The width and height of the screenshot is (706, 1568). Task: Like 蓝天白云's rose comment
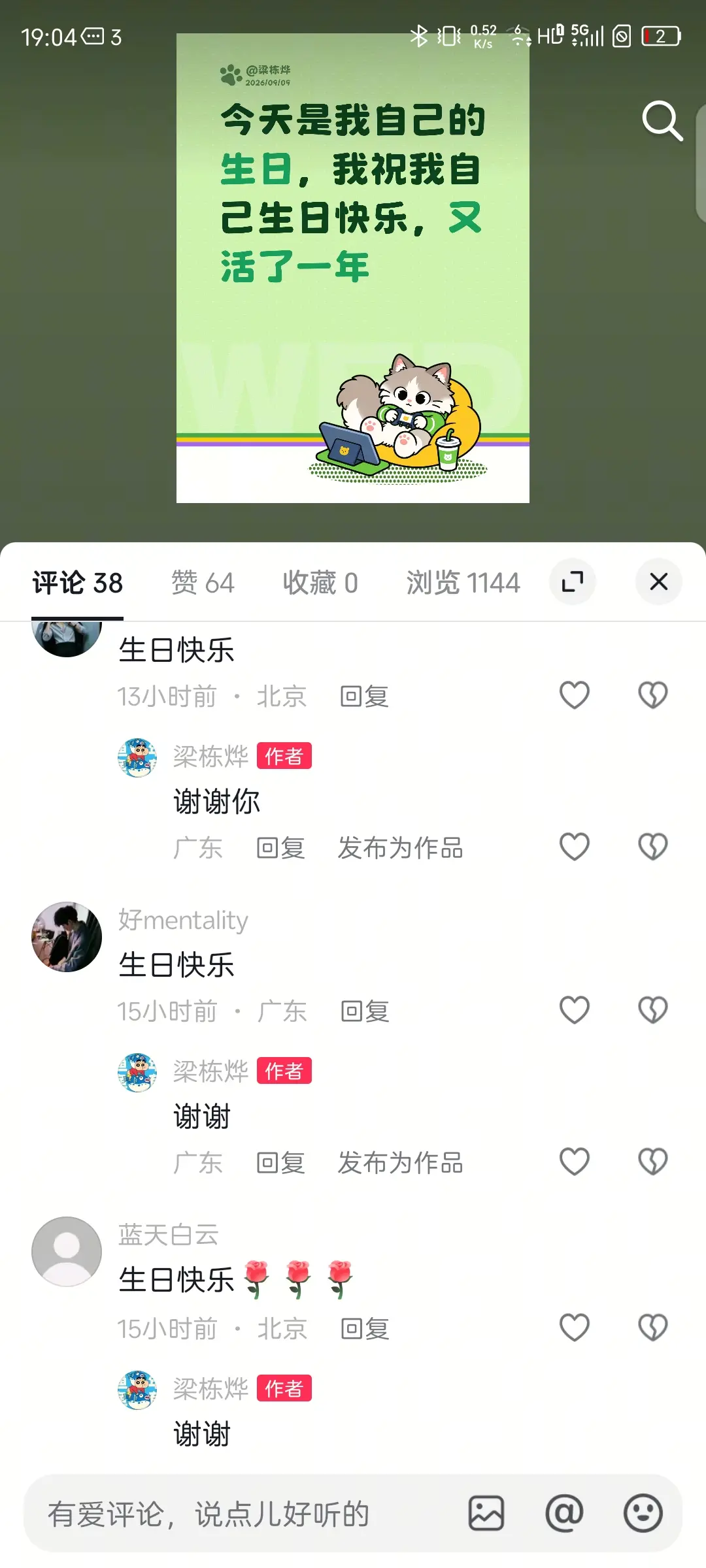575,1328
